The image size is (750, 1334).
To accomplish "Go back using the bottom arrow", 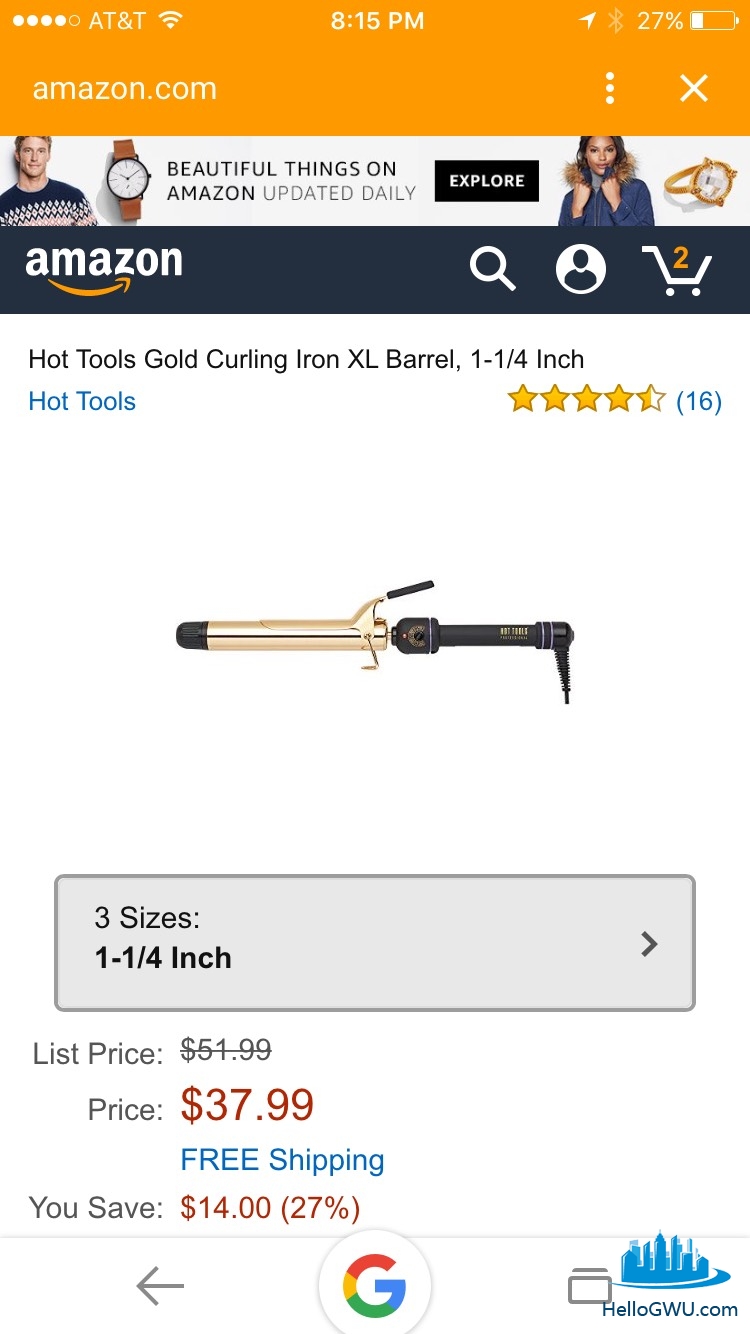I will tap(160, 1286).
